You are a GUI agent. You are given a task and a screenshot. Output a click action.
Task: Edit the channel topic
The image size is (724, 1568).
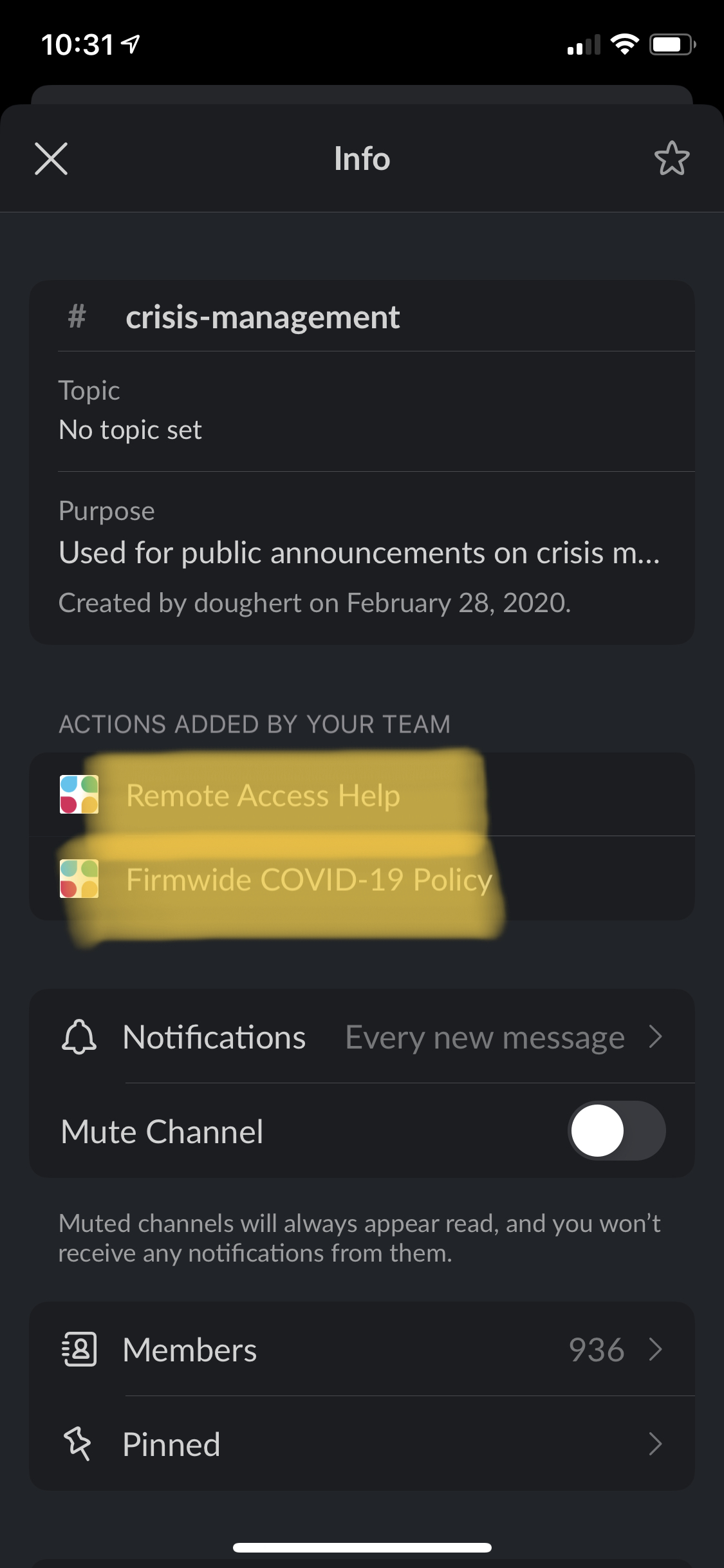click(362, 411)
